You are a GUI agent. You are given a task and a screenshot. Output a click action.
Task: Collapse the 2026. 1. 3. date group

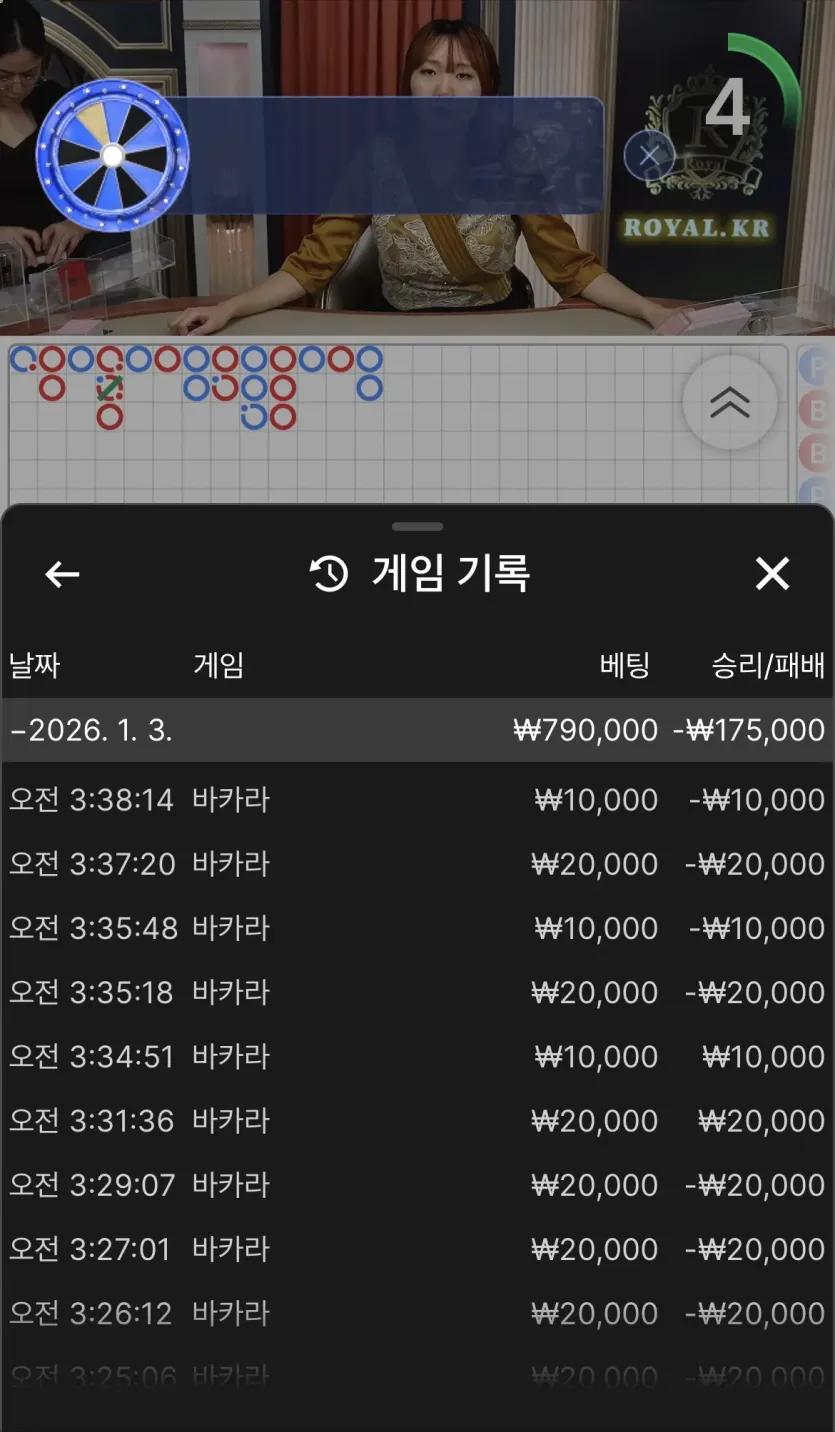417,730
